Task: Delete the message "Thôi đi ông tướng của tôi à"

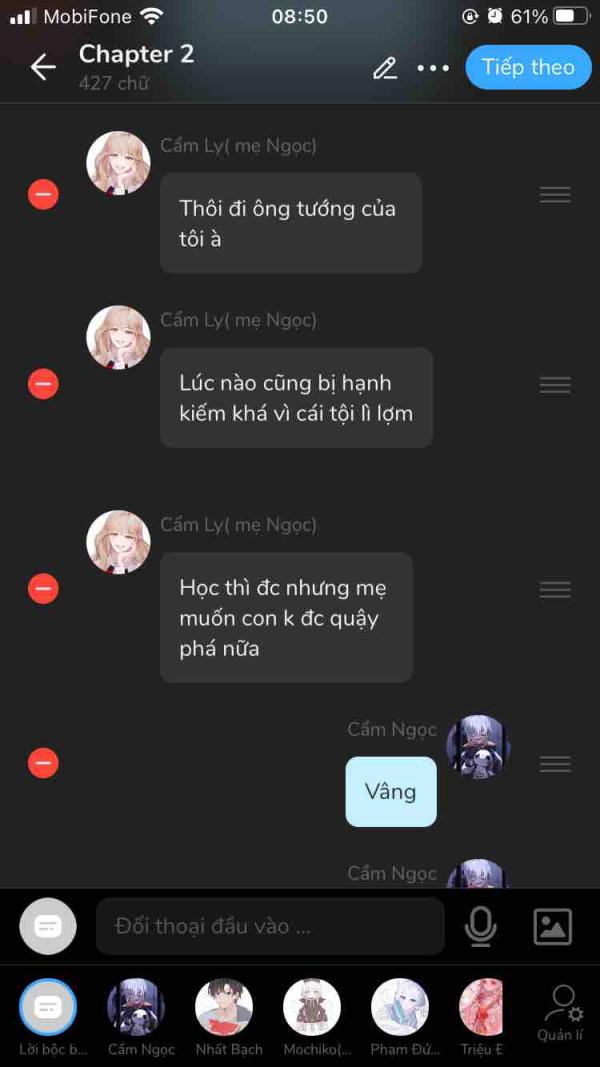Action: pyautogui.click(x=43, y=194)
